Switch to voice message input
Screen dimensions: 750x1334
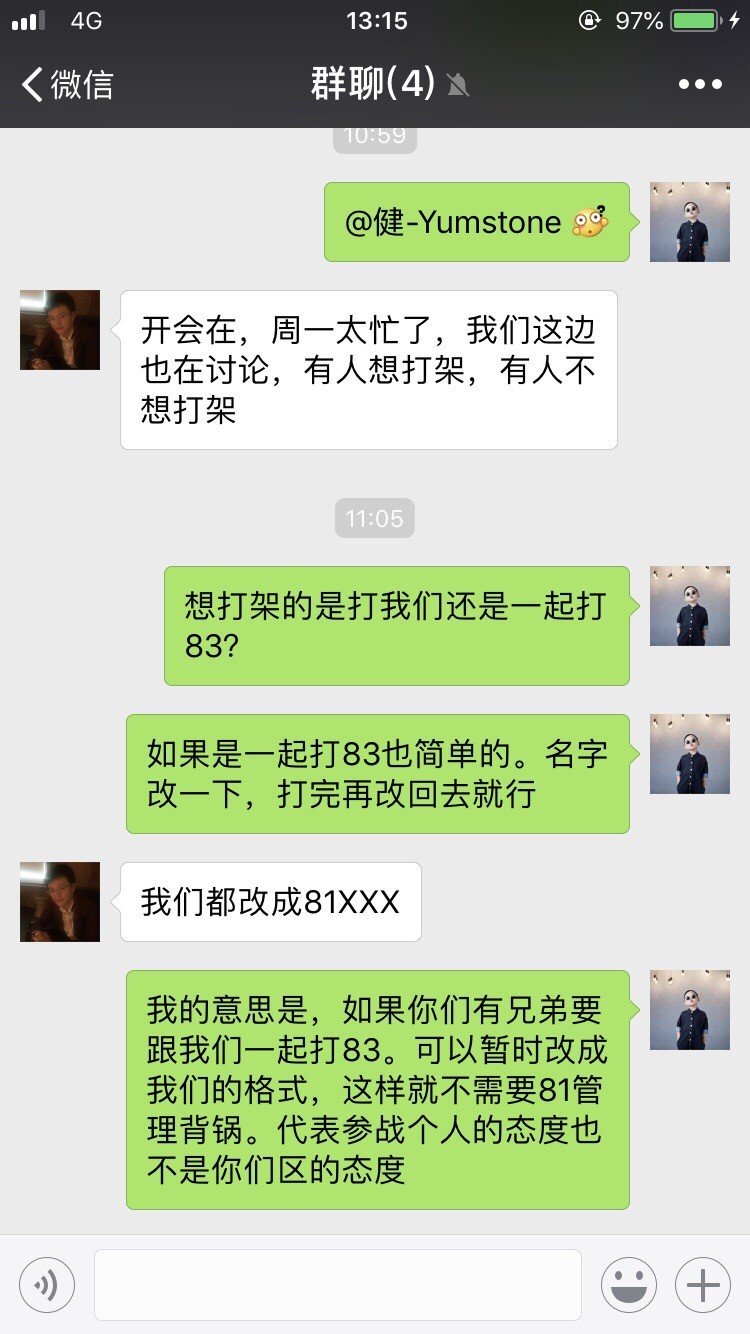click(47, 1285)
